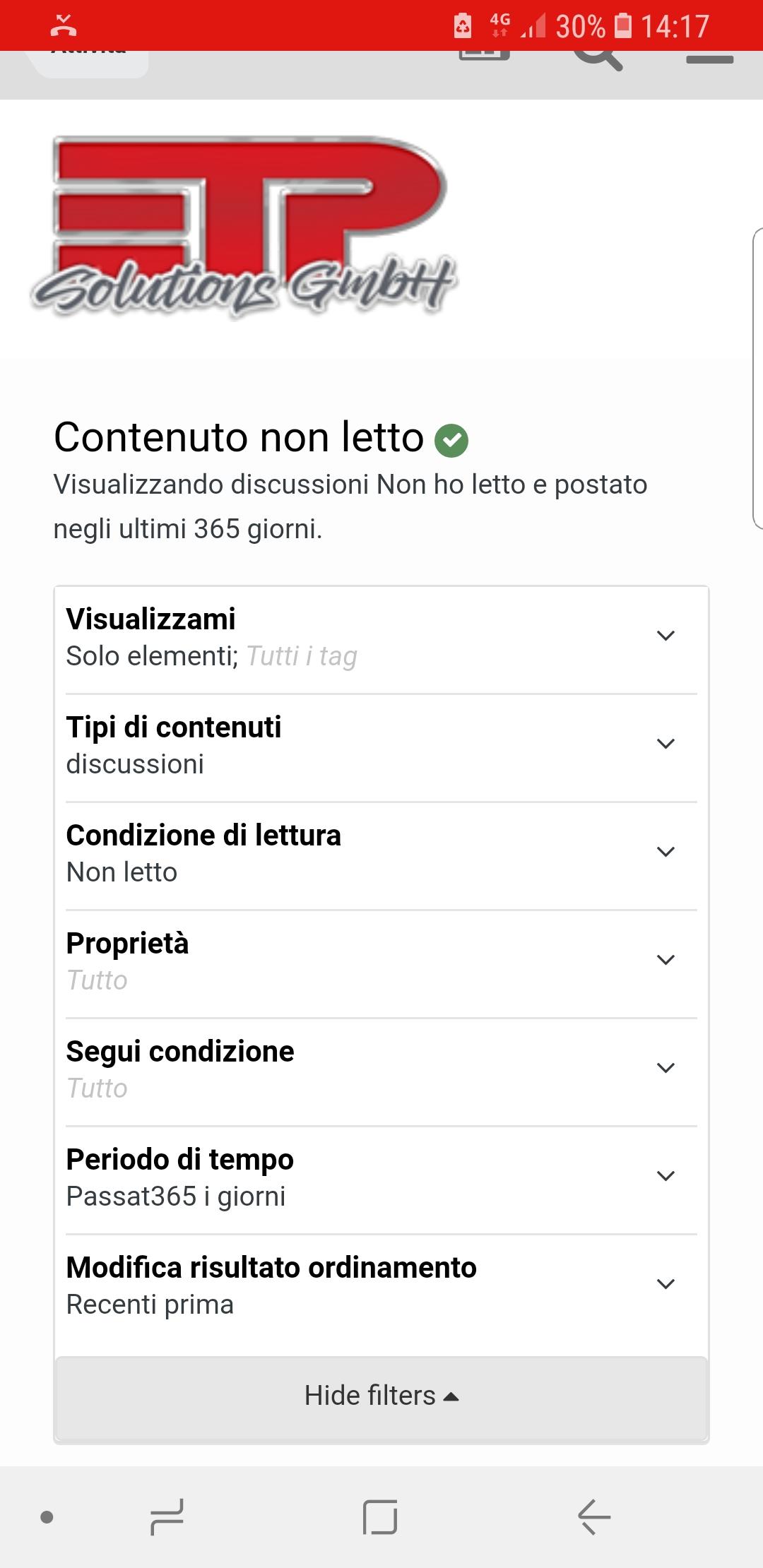Viewport: 763px width, 1568px height.
Task: Tap the green checkmark beside Contenuto non letto
Action: click(451, 441)
